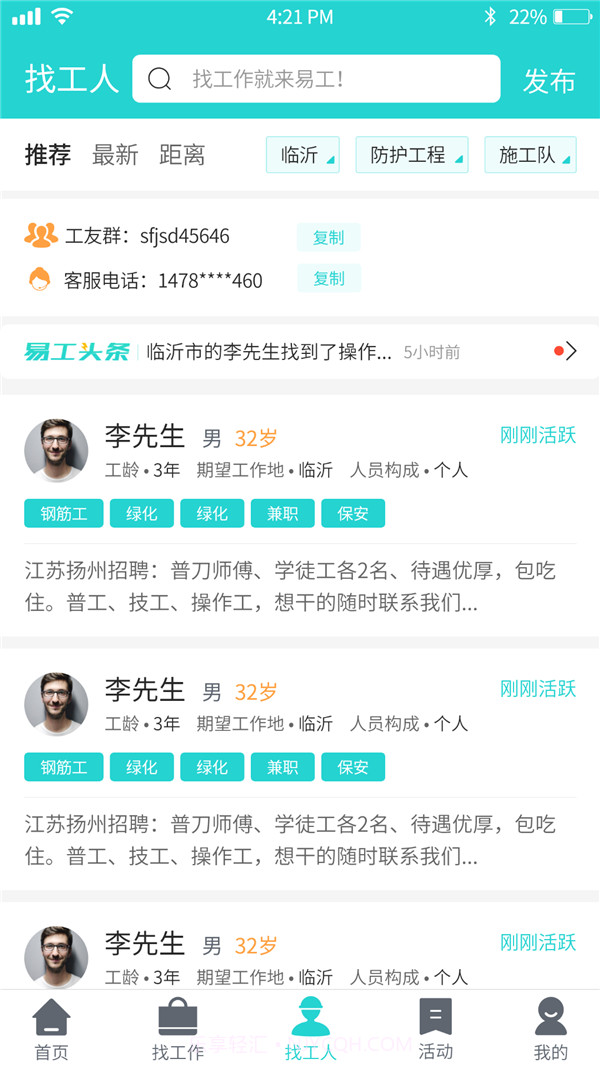Open the 临沂 city dropdown
The height and width of the screenshot is (1066, 600).
(x=302, y=155)
